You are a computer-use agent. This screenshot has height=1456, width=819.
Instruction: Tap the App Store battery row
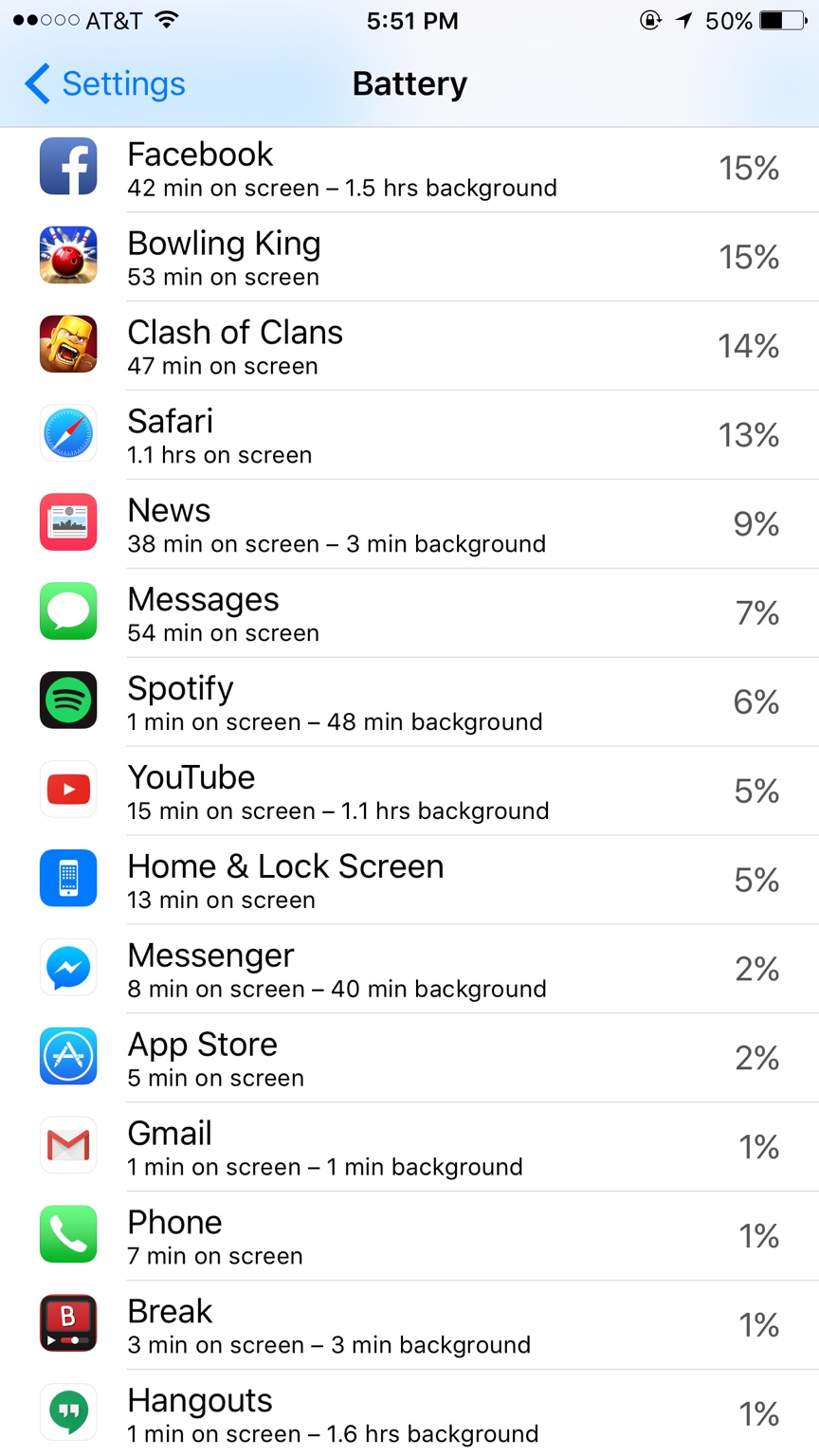click(x=409, y=1060)
